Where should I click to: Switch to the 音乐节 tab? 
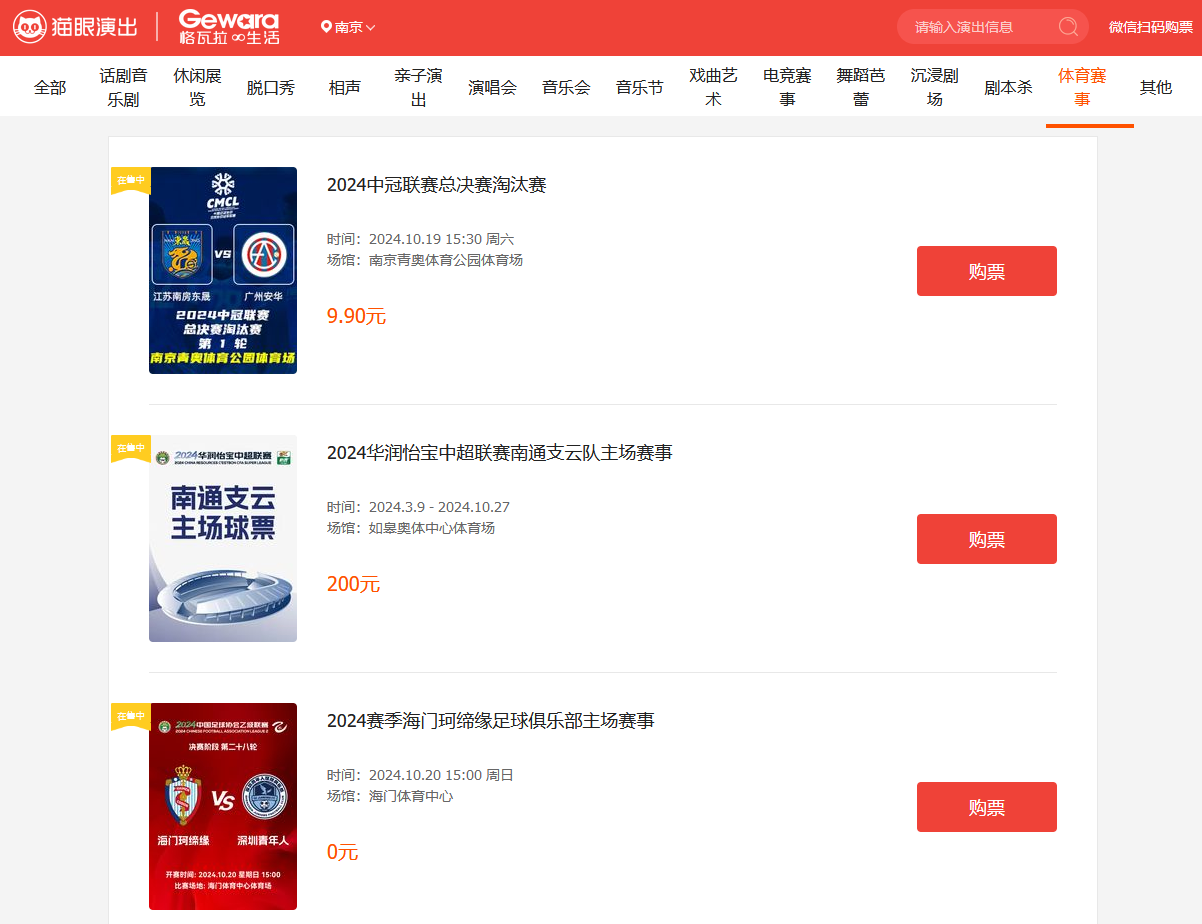(x=639, y=88)
